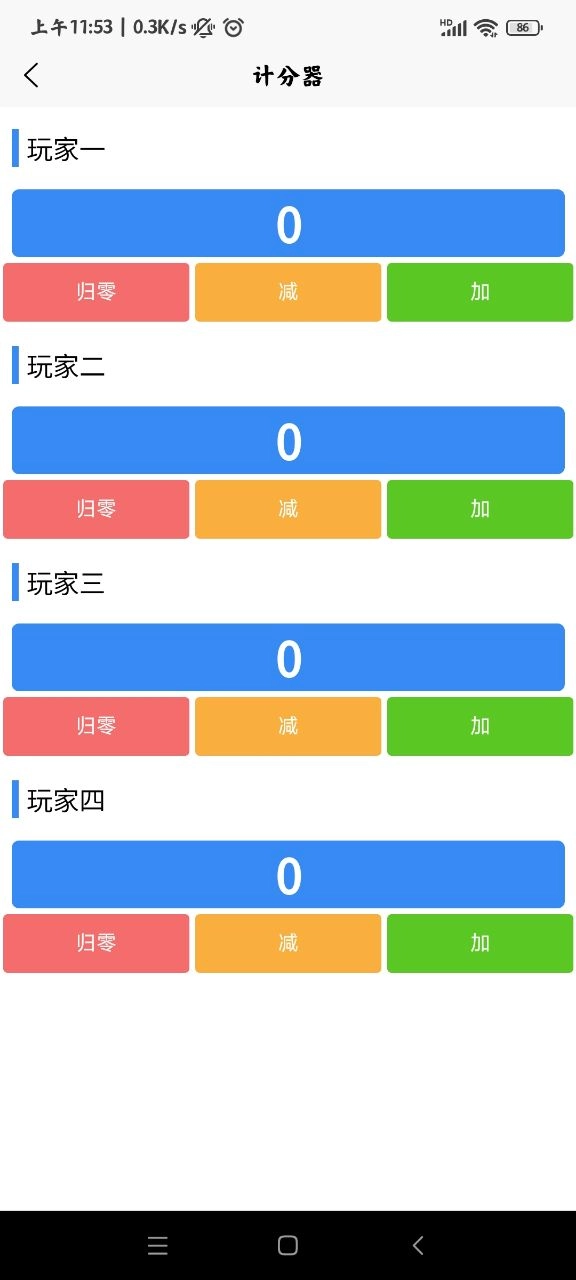Screen dimensions: 576x1280
Task: Go back using the top-left arrow
Action: (x=31, y=75)
